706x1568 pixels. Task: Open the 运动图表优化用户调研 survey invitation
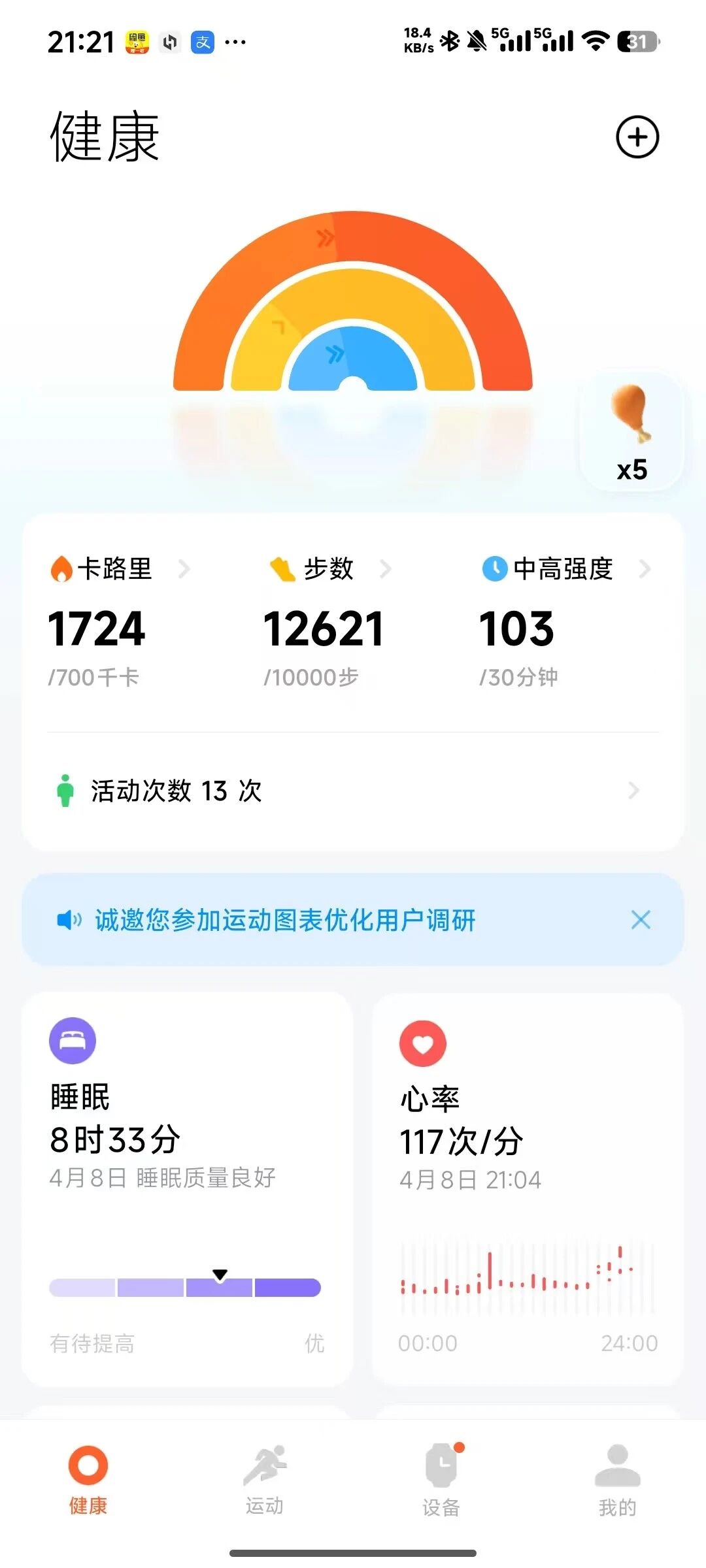coord(286,920)
